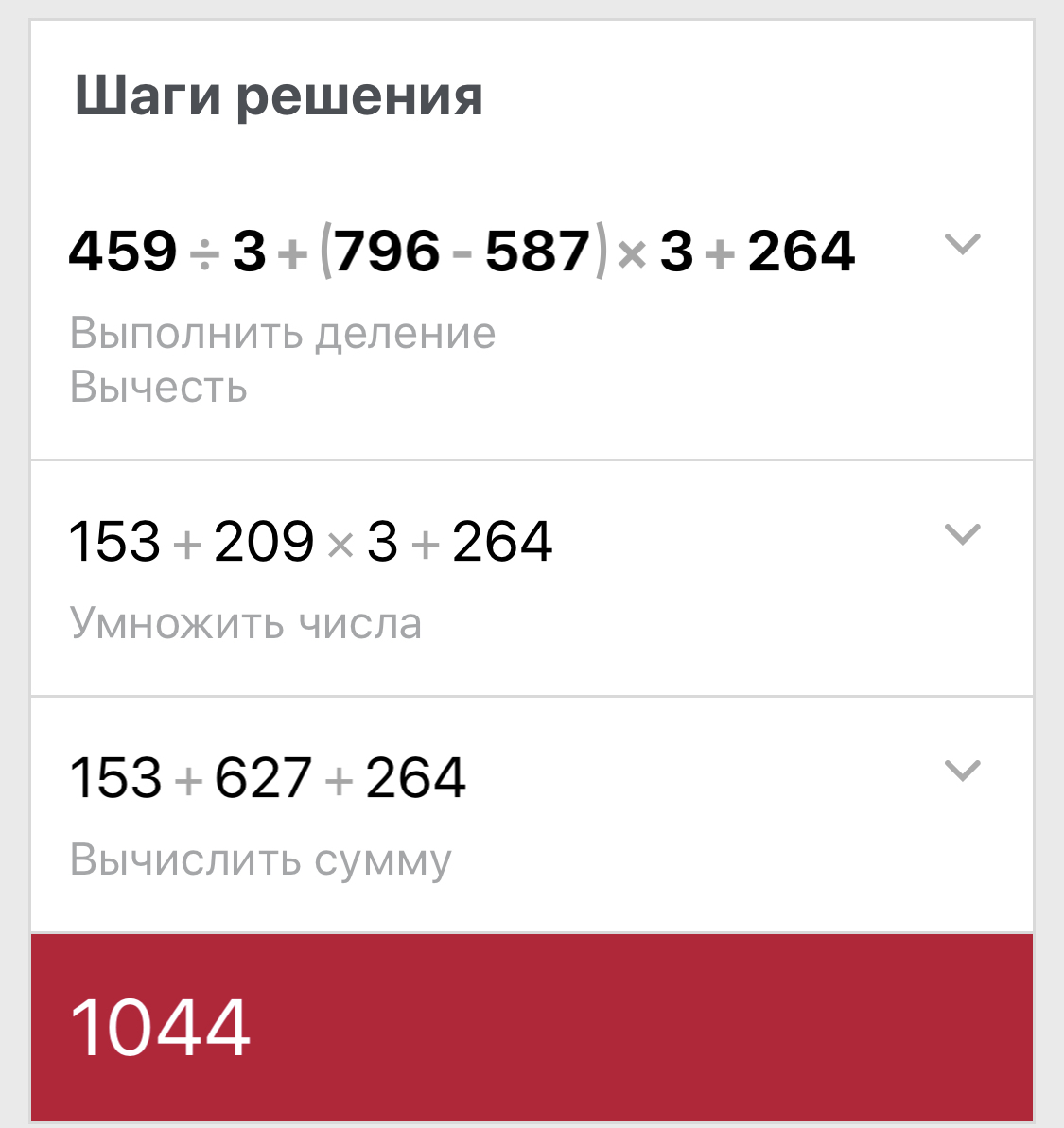Expand the step 153 + 209 × 3 + 264
The width and height of the screenshot is (1064, 1128).
click(x=962, y=535)
